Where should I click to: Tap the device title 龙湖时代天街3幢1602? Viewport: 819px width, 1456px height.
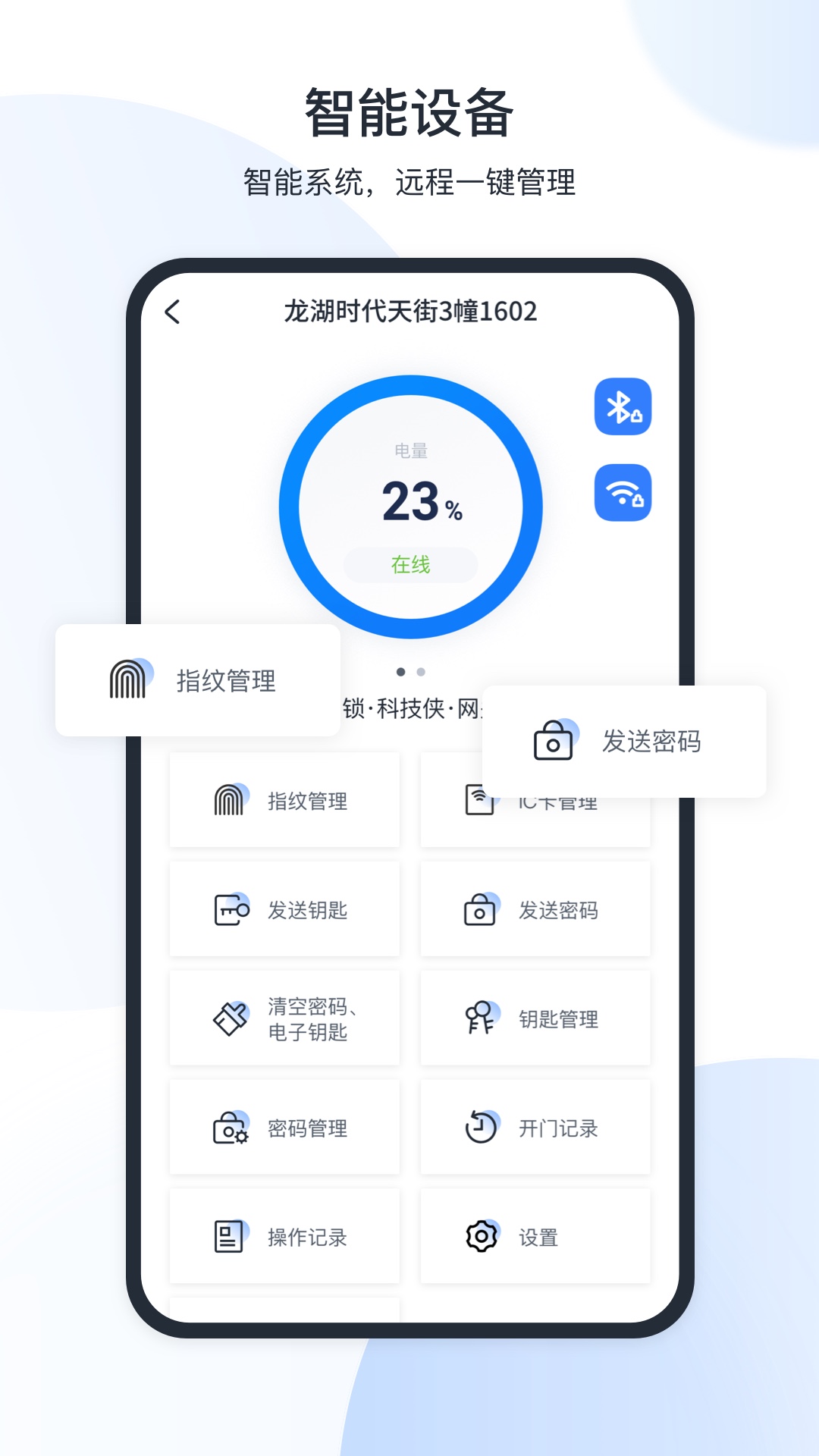[415, 311]
